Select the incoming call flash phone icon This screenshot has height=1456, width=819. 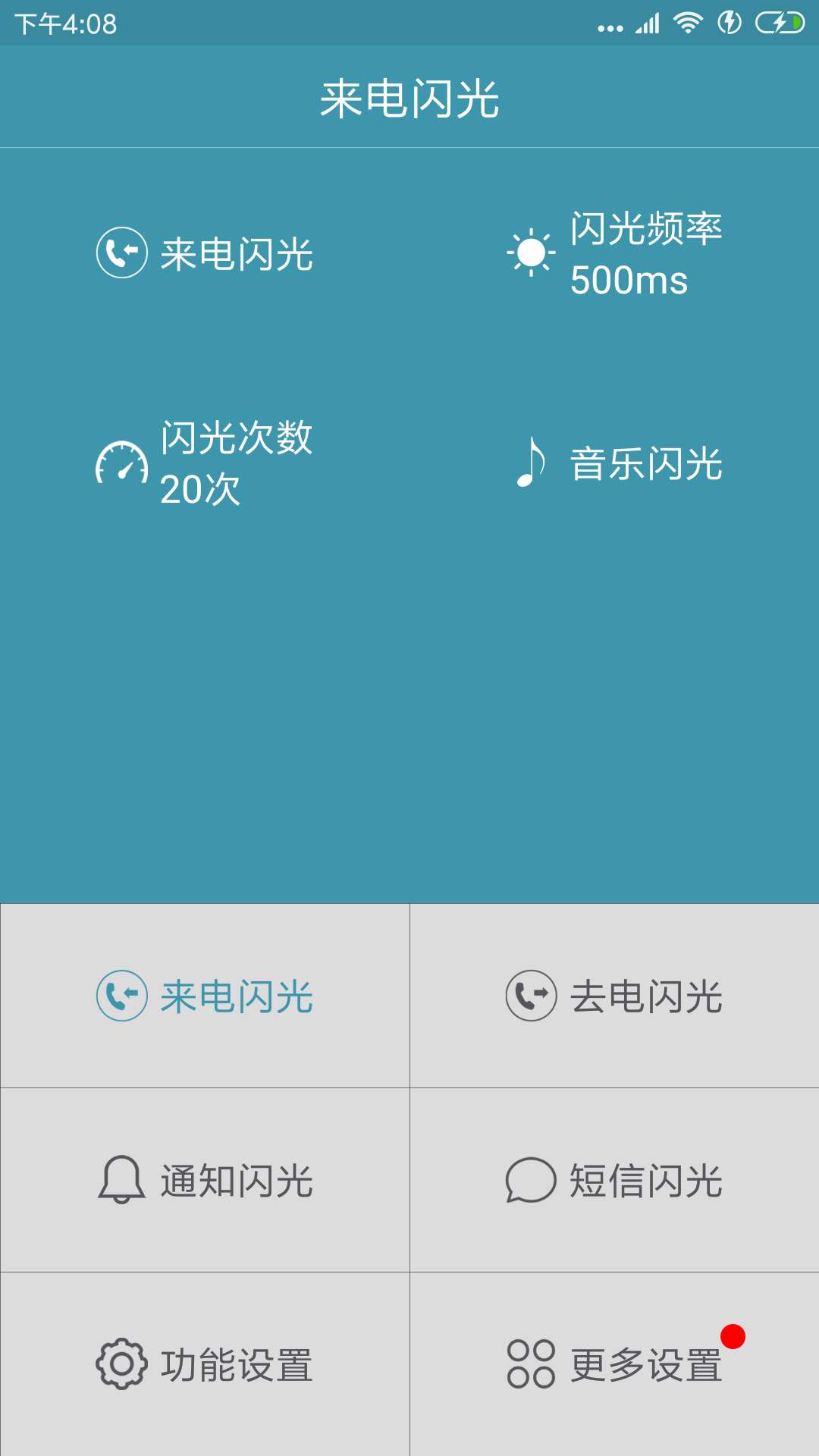(x=121, y=252)
